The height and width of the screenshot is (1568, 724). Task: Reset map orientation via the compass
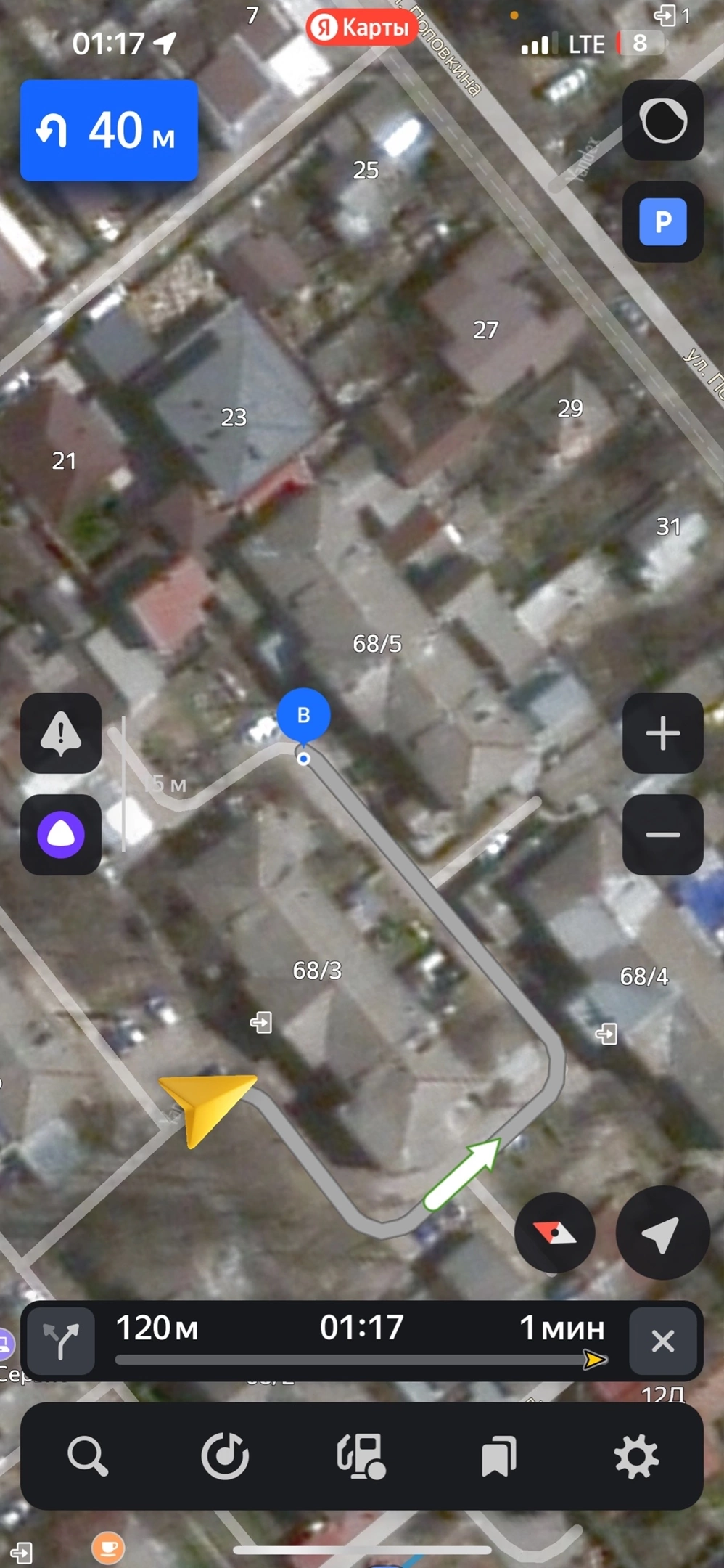(555, 1233)
